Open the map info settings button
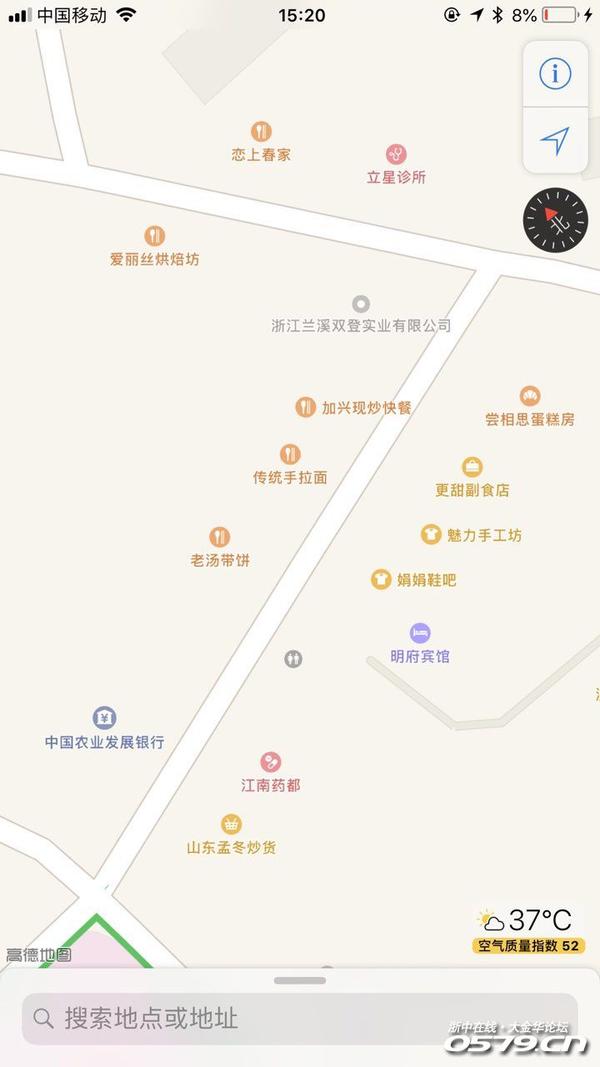The image size is (600, 1067). pyautogui.click(x=555, y=73)
